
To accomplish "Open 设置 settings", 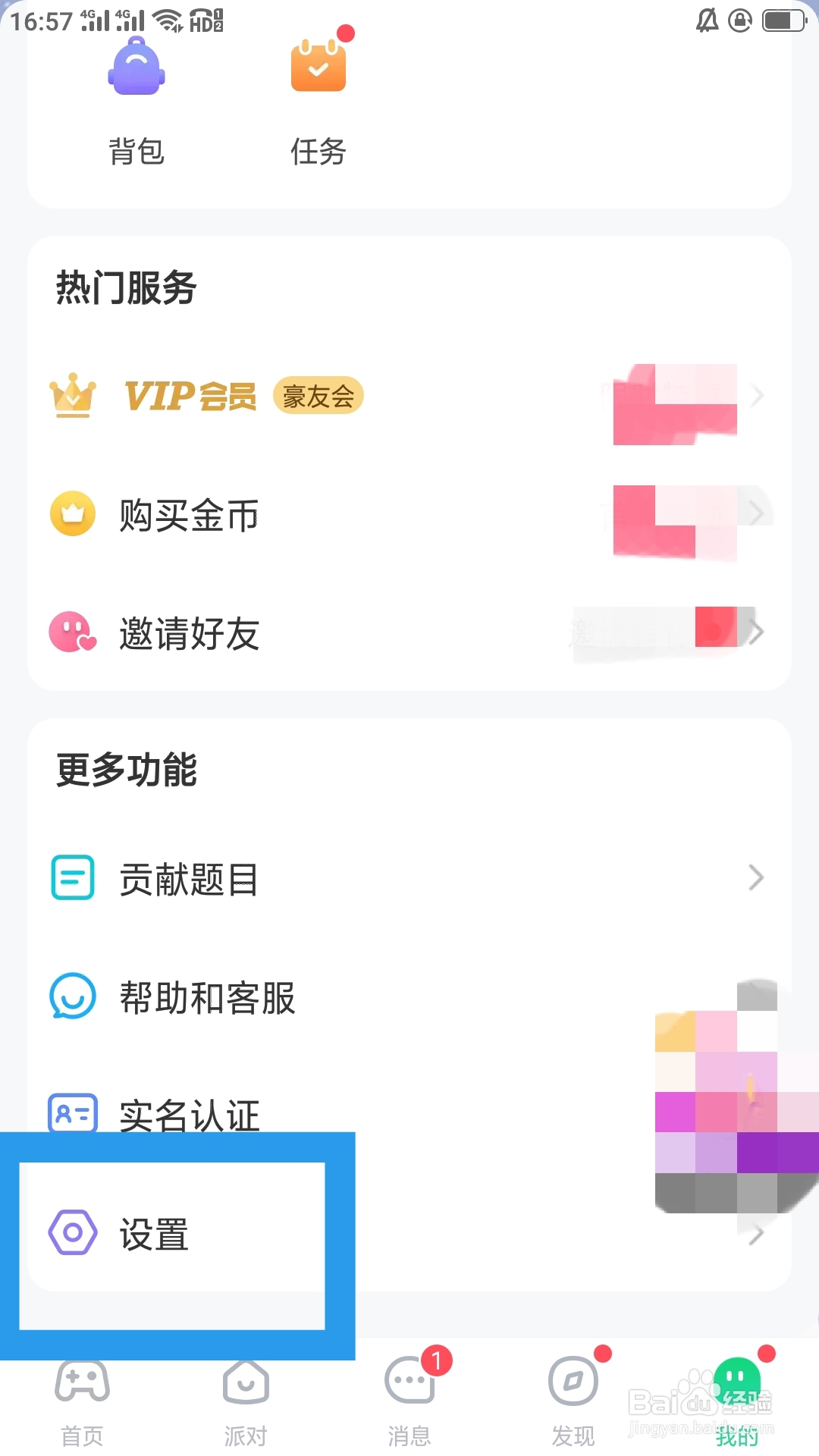I will [409, 1234].
